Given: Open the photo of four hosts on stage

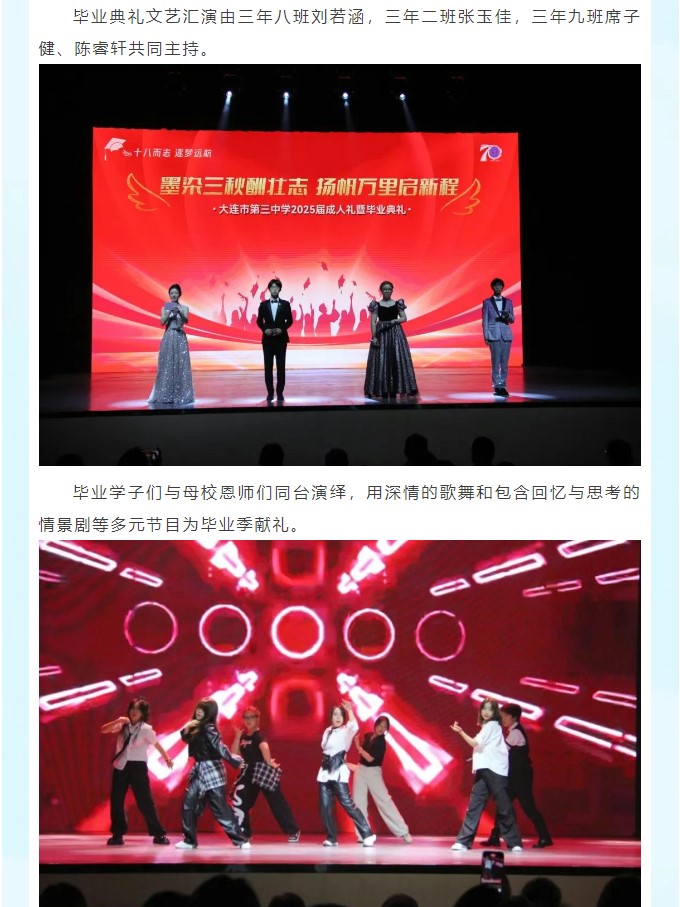Looking at the screenshot, I should [x=340, y=265].
